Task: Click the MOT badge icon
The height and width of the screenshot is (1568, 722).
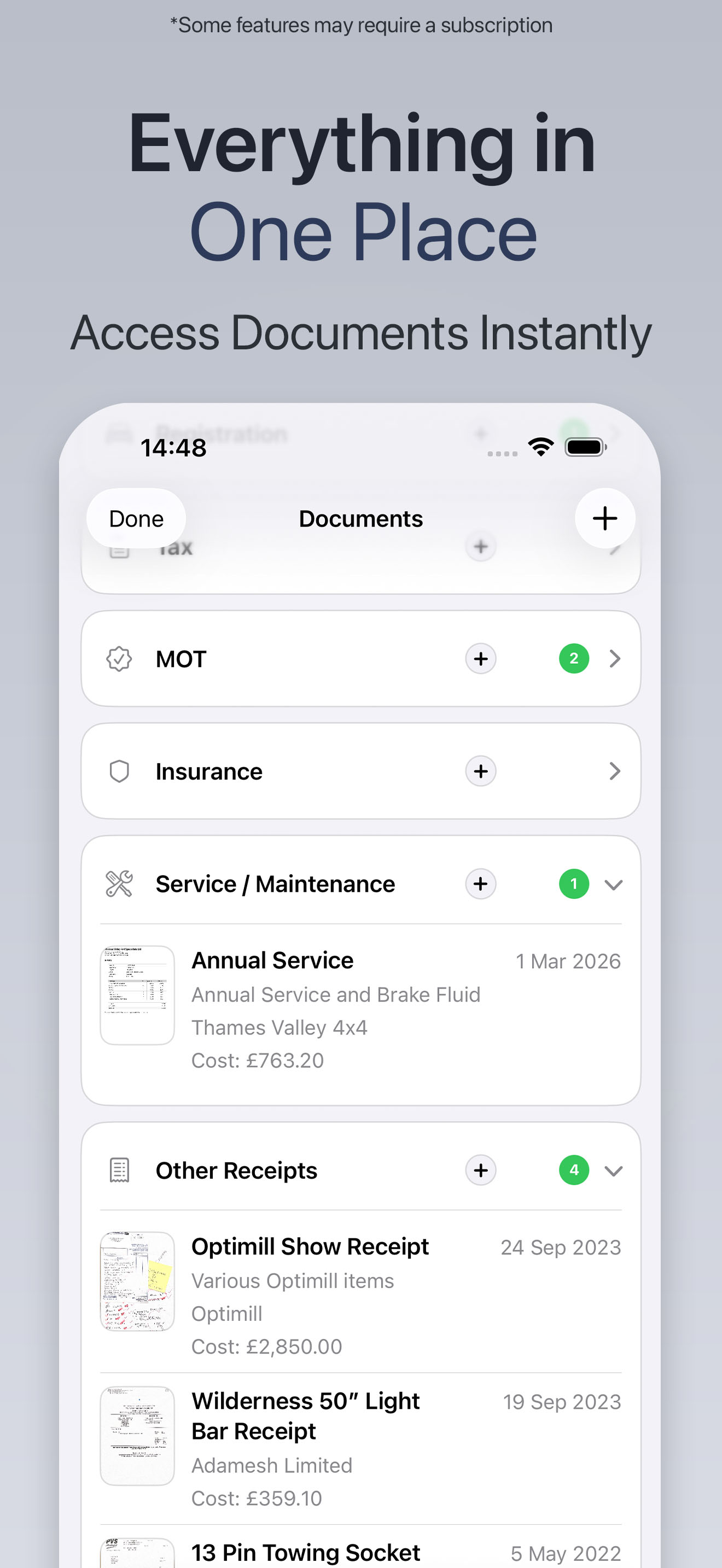Action: coord(119,659)
